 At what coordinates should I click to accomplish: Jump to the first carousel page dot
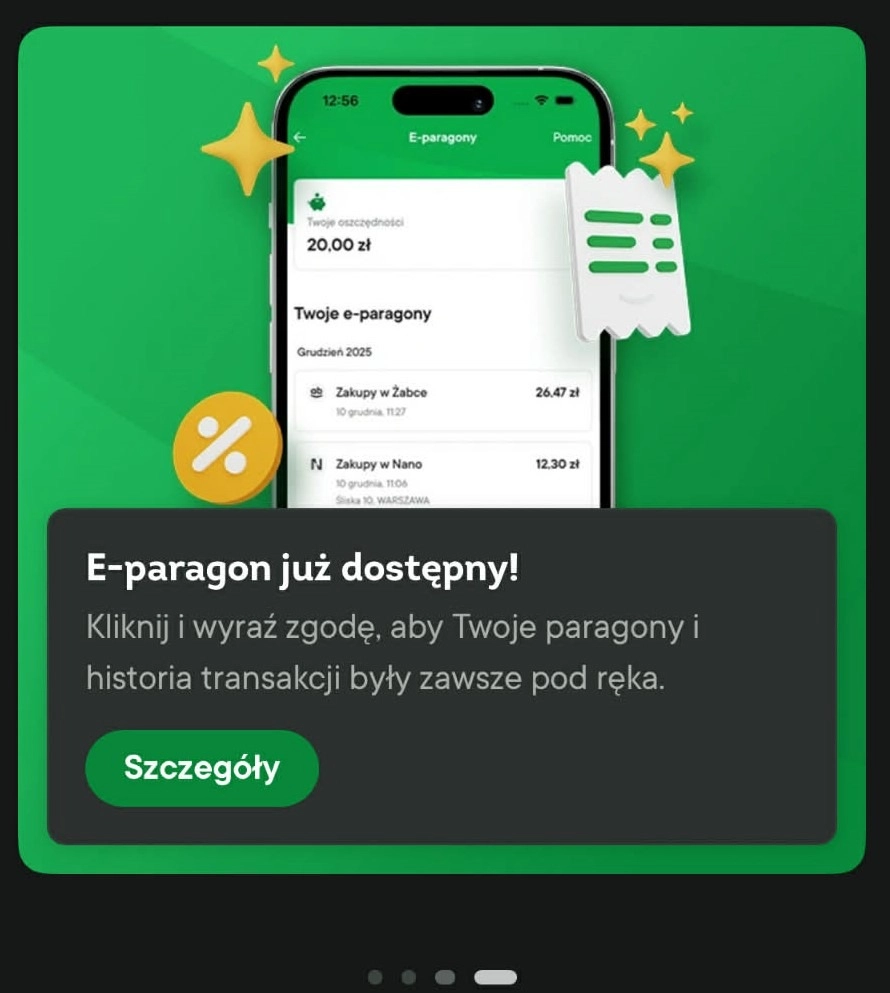pos(375,976)
